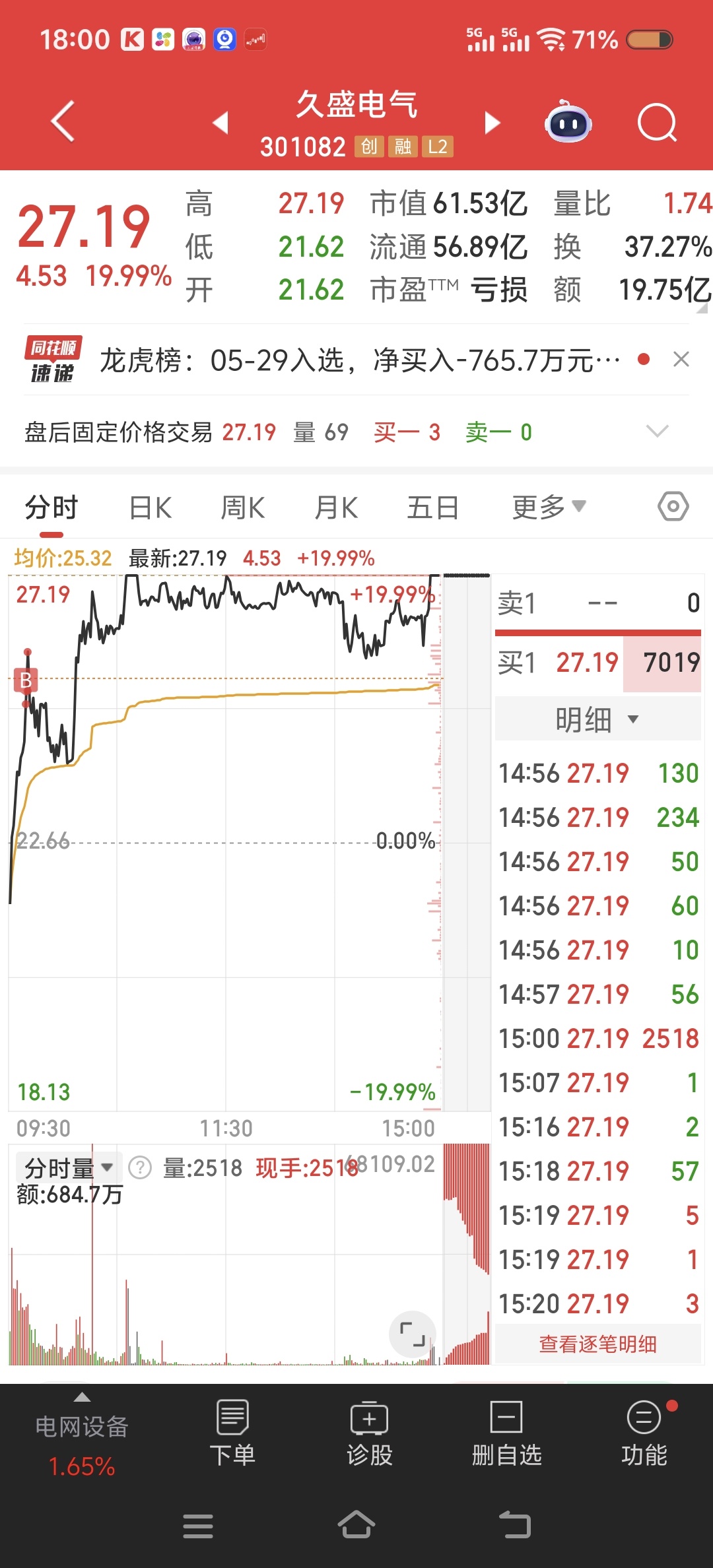This screenshot has height=1568, width=713.
Task: Open the robot AI assistant
Action: pyautogui.click(x=568, y=121)
